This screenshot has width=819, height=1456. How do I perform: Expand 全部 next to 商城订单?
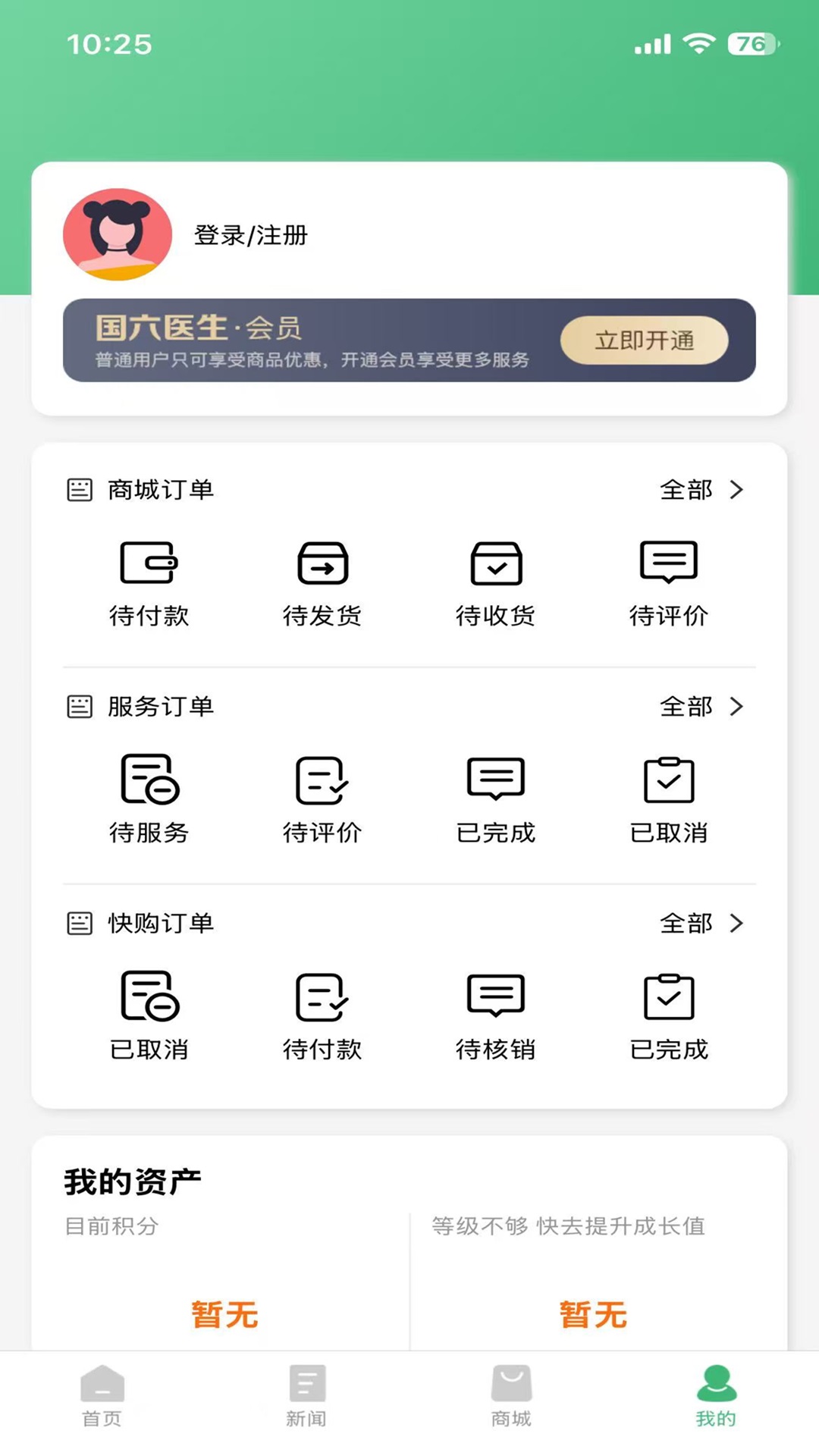tap(701, 491)
